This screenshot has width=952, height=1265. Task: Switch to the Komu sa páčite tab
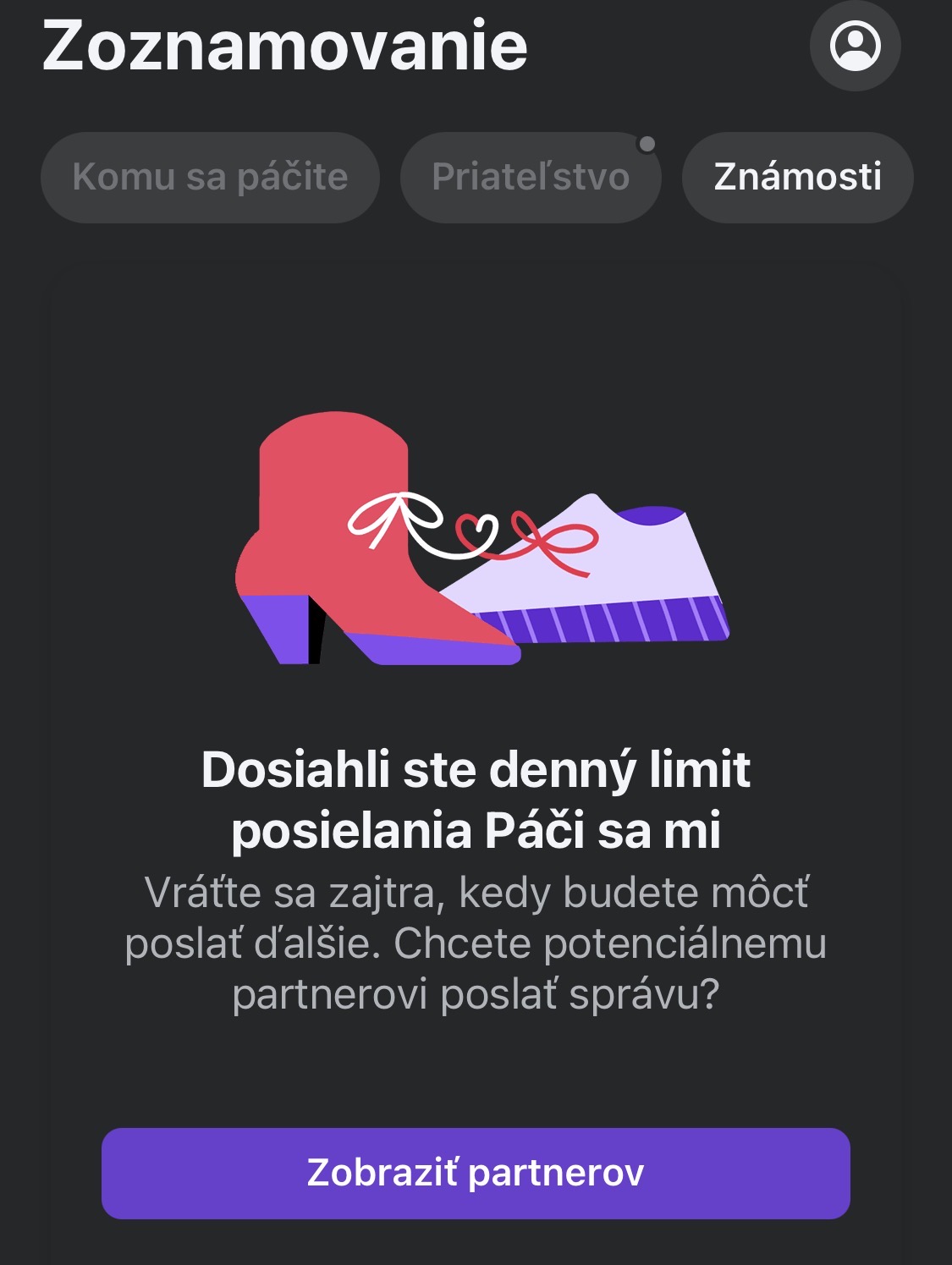pos(210,178)
